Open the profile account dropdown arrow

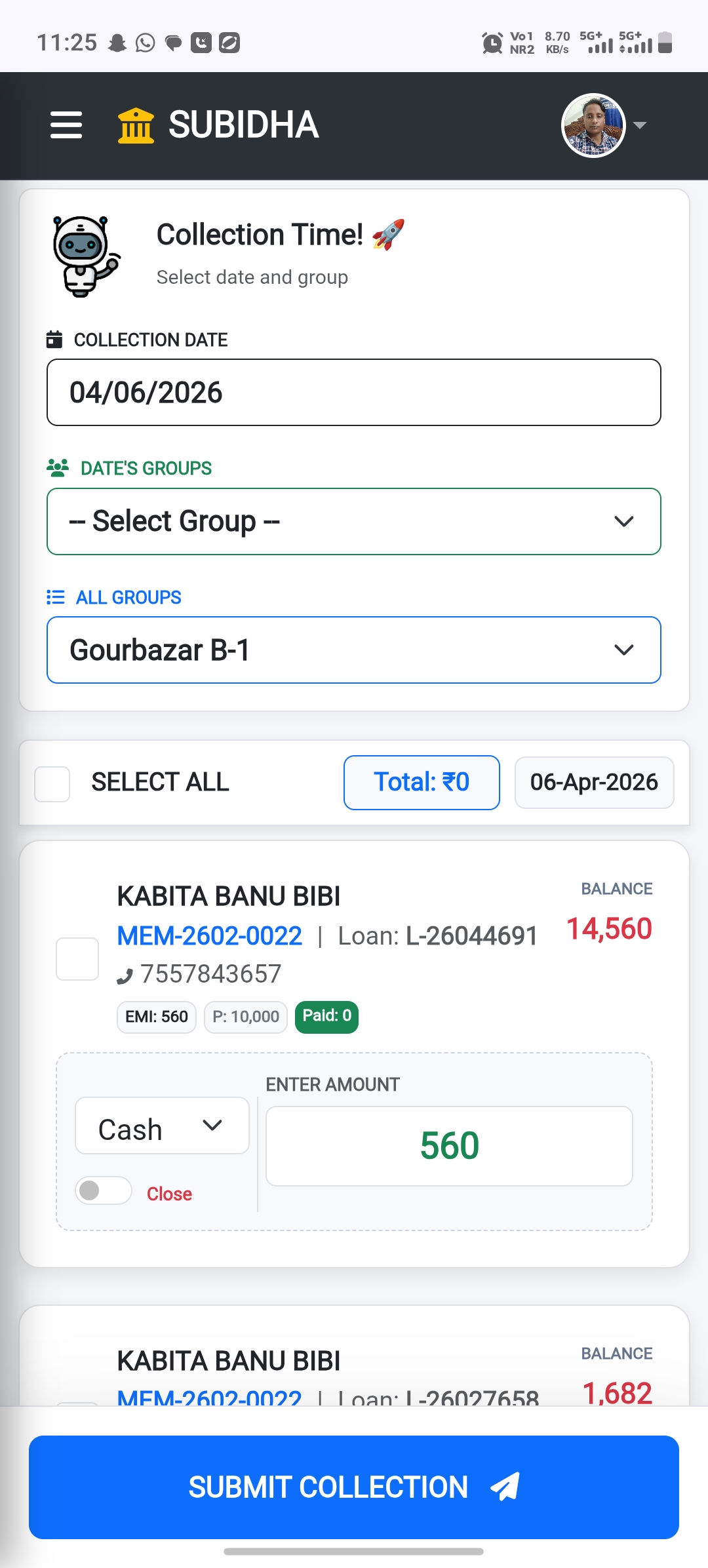pyautogui.click(x=640, y=125)
